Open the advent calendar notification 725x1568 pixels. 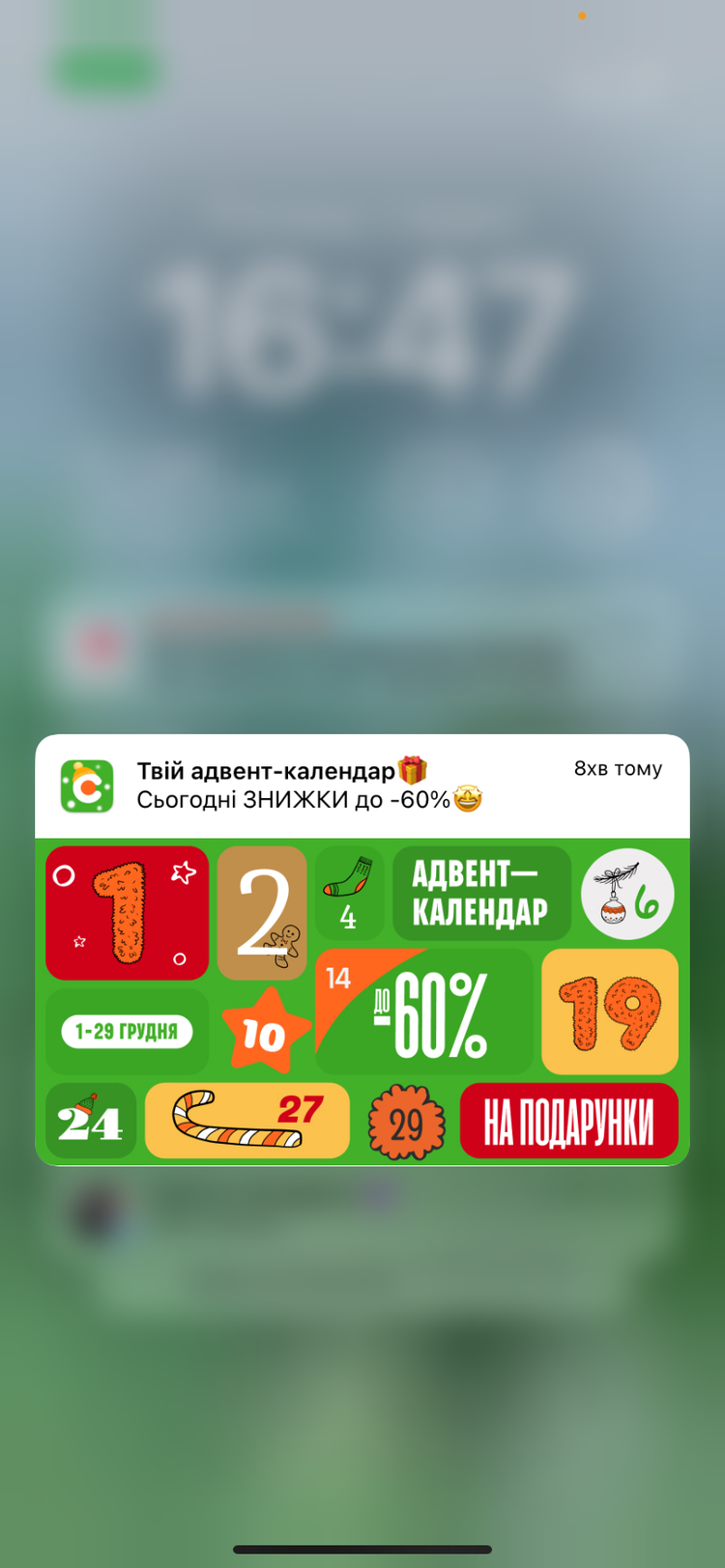(x=362, y=785)
